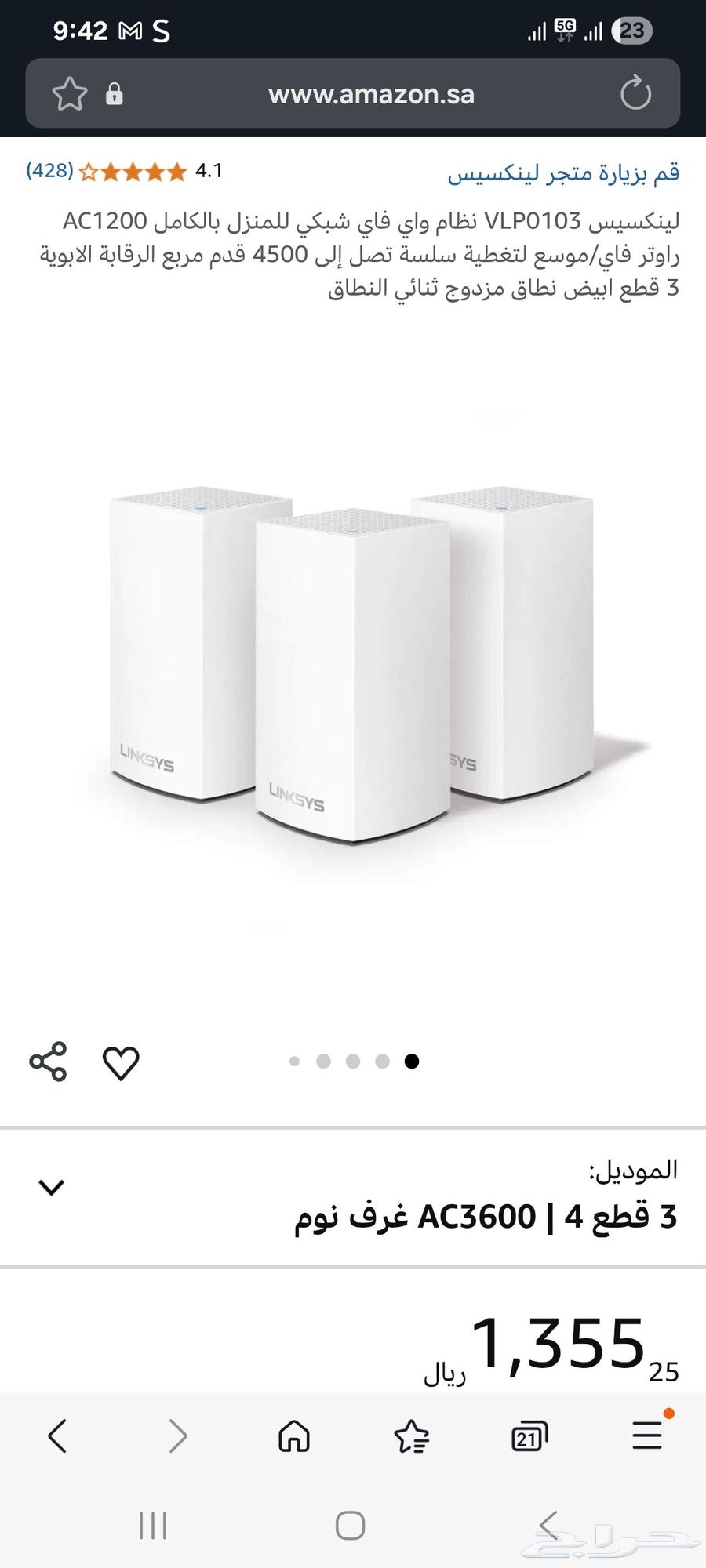
Task: Tap the (428) reviews count link
Action: (48, 171)
